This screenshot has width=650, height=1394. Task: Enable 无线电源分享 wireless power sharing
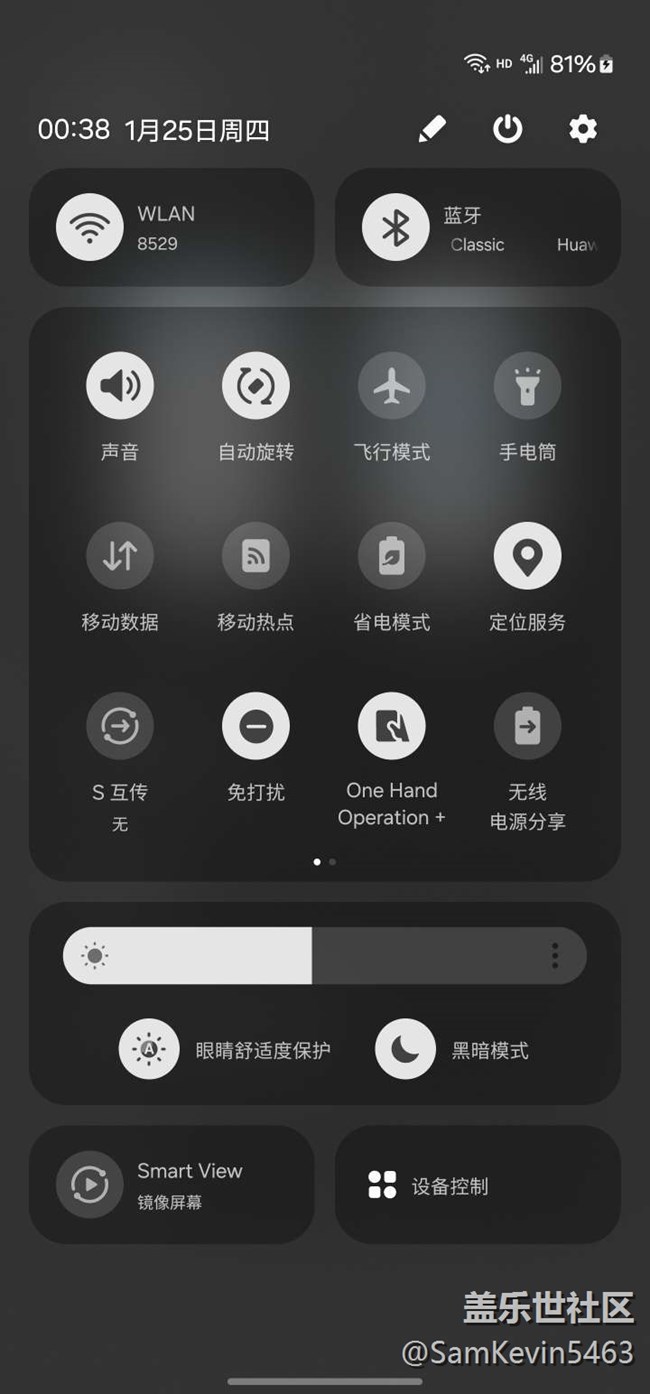(527, 725)
